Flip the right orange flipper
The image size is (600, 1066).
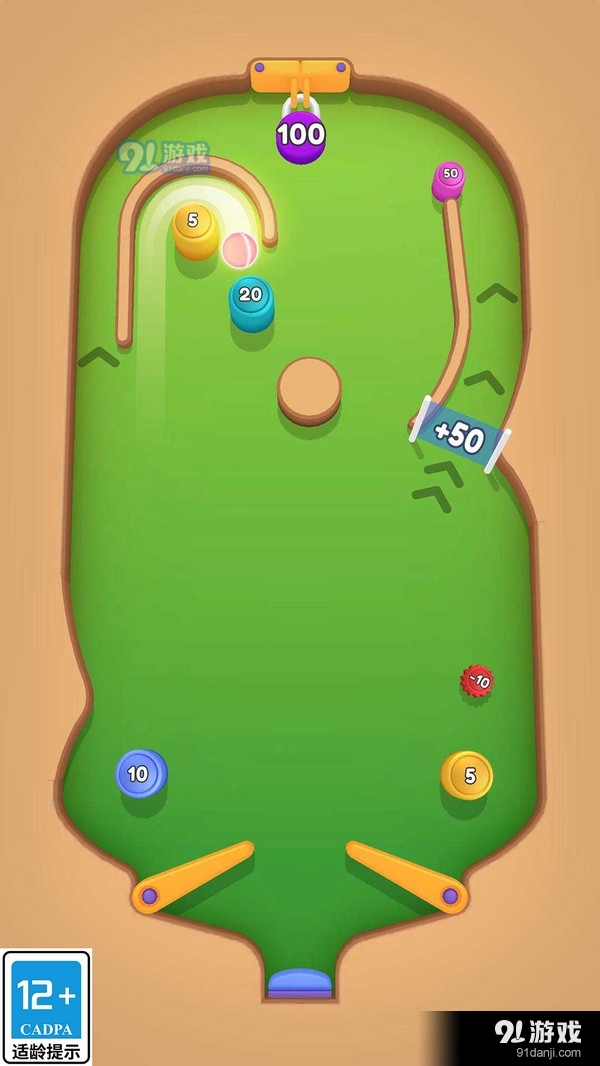406,875
